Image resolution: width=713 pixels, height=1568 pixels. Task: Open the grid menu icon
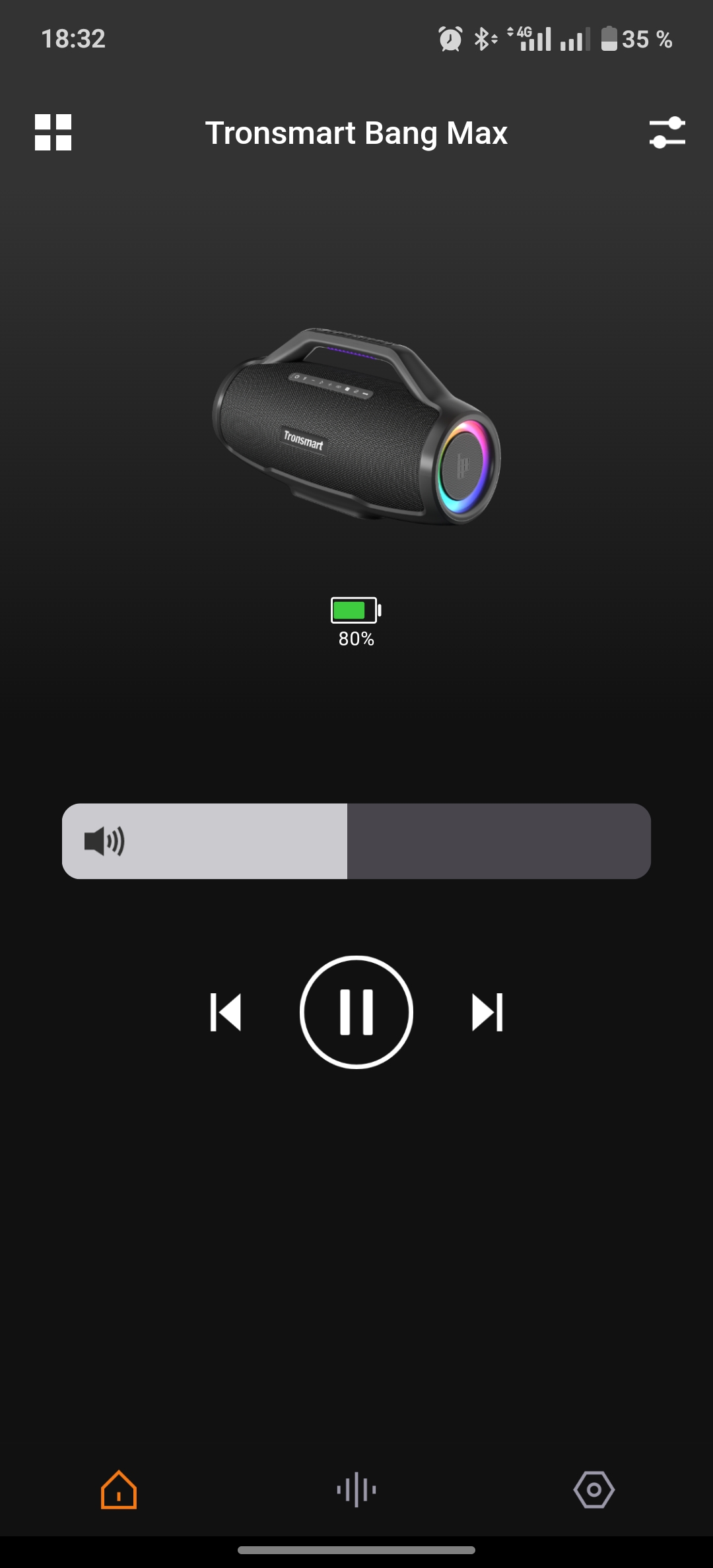click(53, 133)
